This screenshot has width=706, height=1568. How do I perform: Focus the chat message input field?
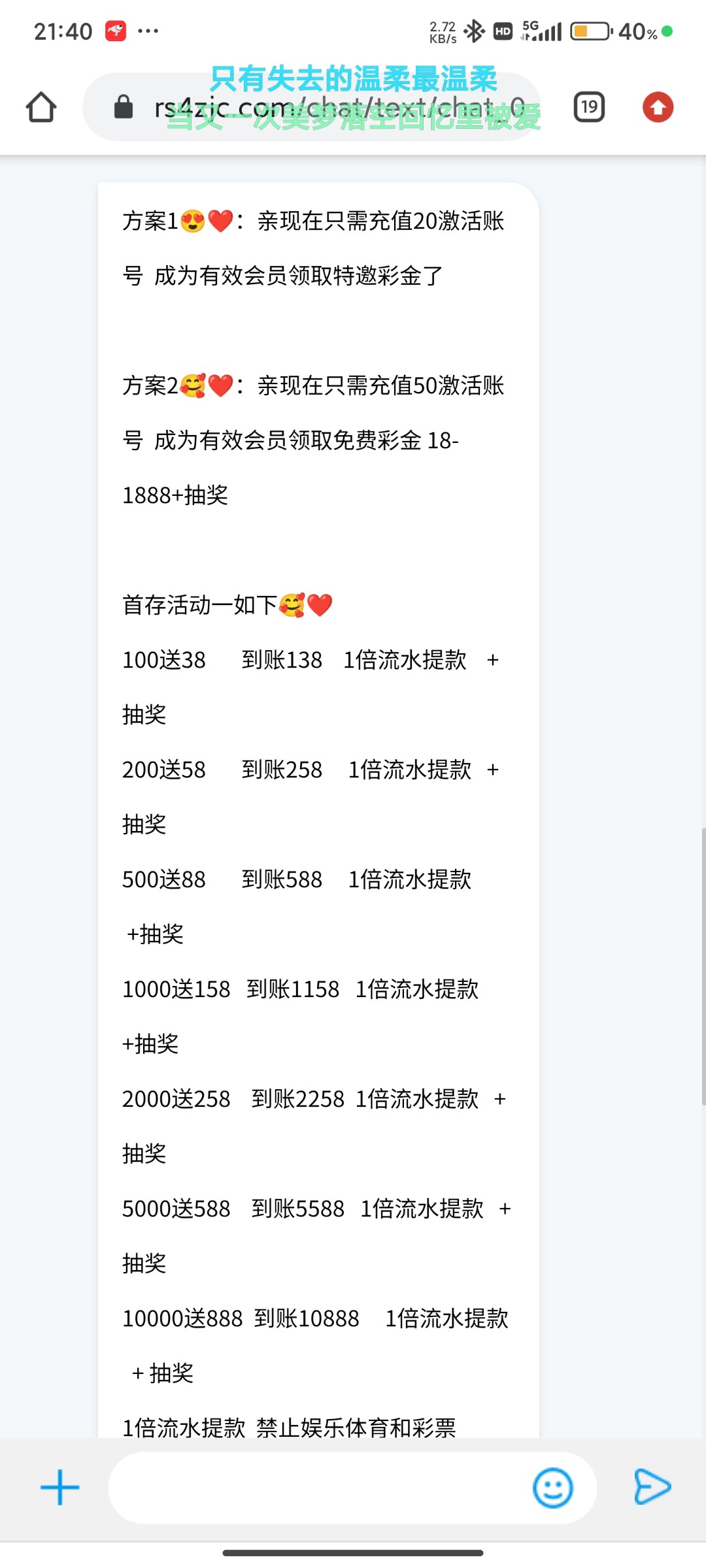(320, 1488)
